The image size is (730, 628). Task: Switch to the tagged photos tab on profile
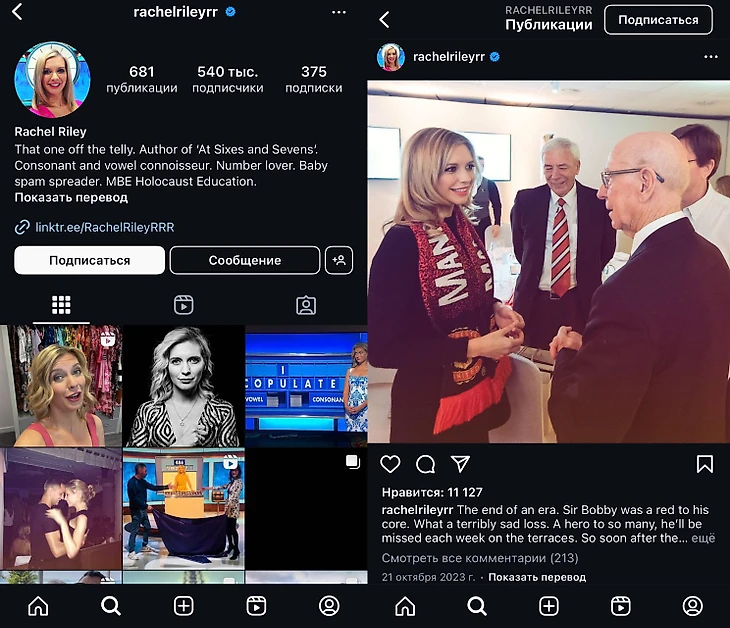306,305
